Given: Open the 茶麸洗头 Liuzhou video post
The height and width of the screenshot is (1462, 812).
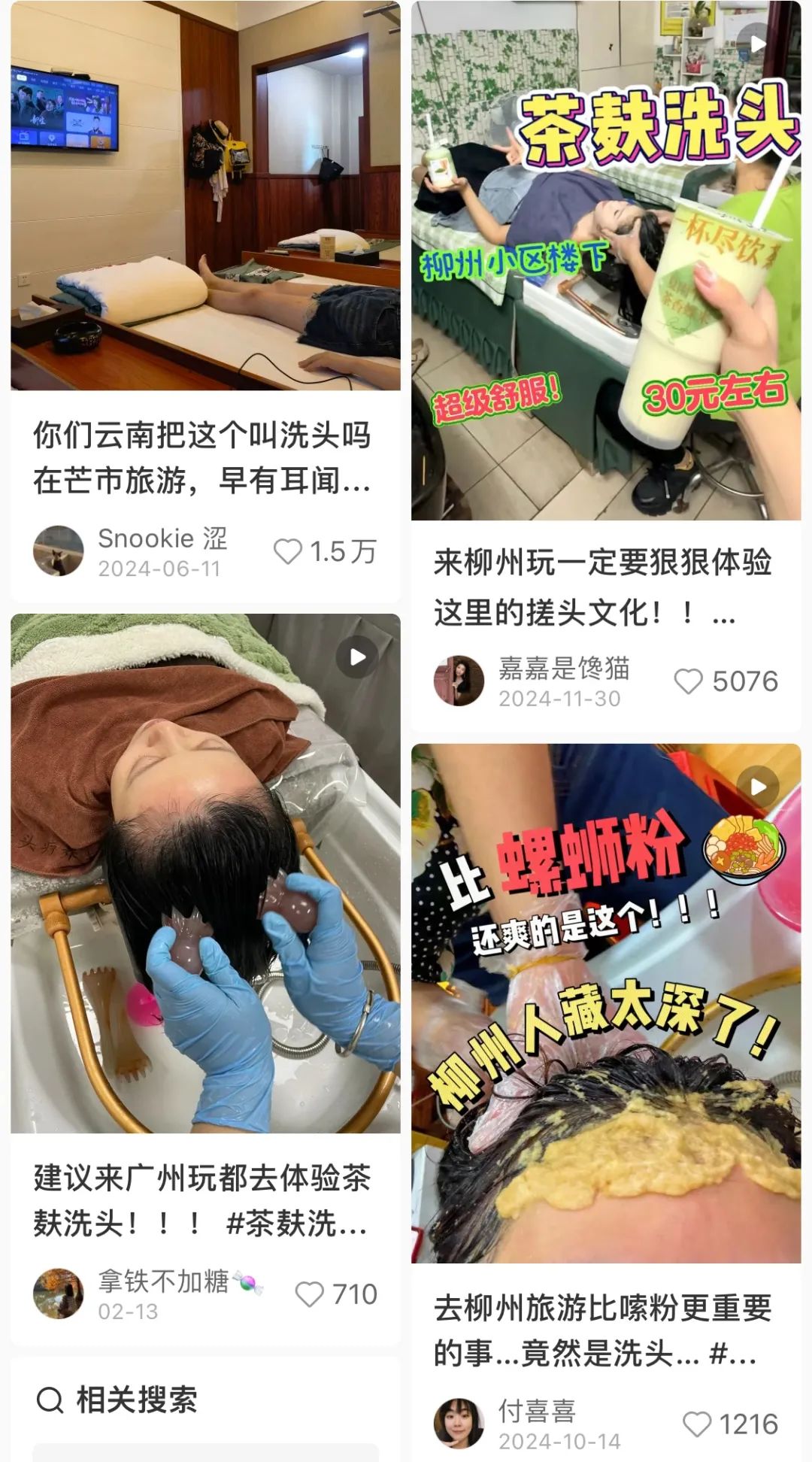Looking at the screenshot, I should (605, 260).
